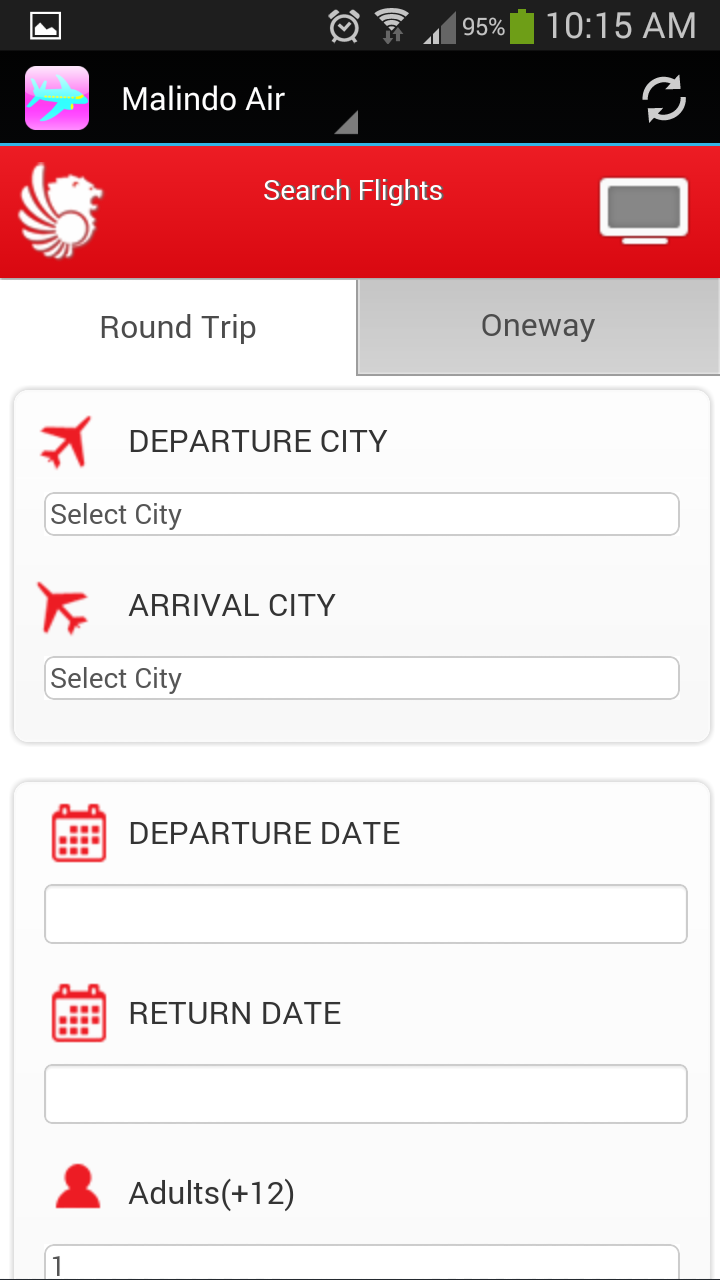
Task: Select the Round Trip tab
Action: [x=178, y=327]
